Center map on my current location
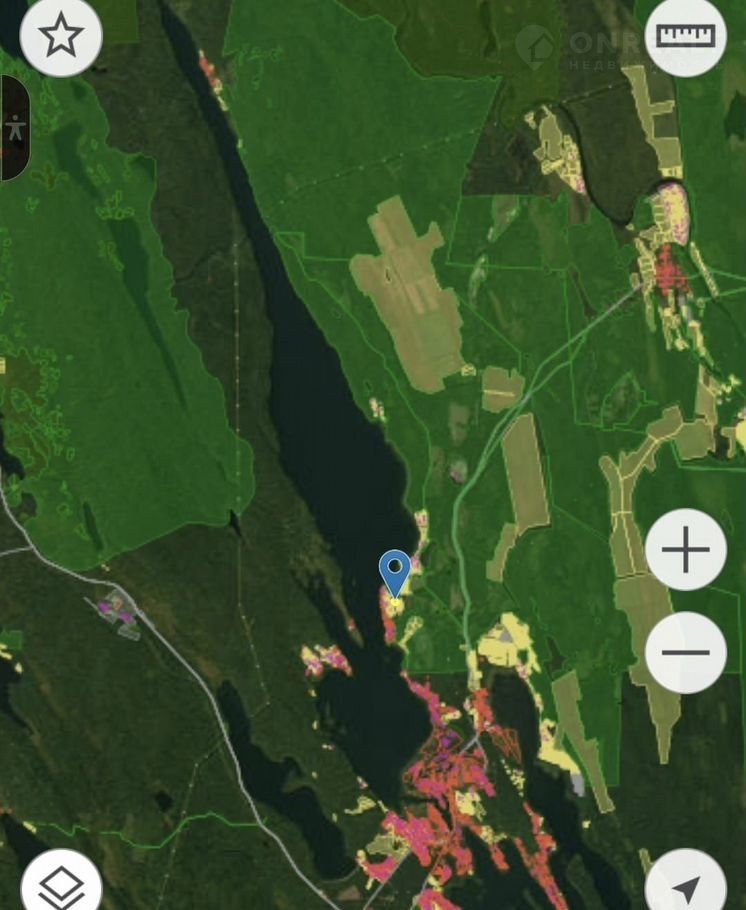The image size is (746, 910). 686,886
